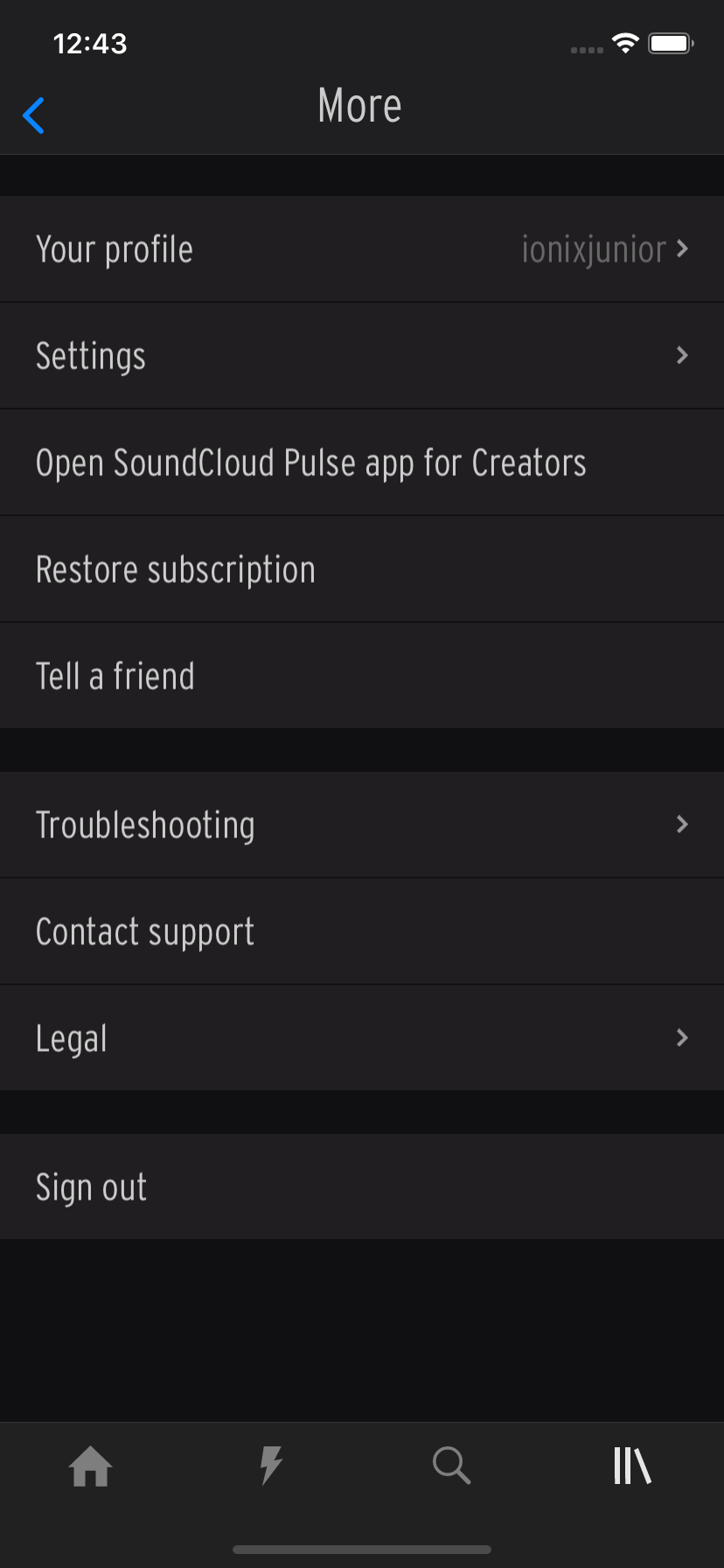
Task: Select Restore subscription
Action: [x=362, y=570]
